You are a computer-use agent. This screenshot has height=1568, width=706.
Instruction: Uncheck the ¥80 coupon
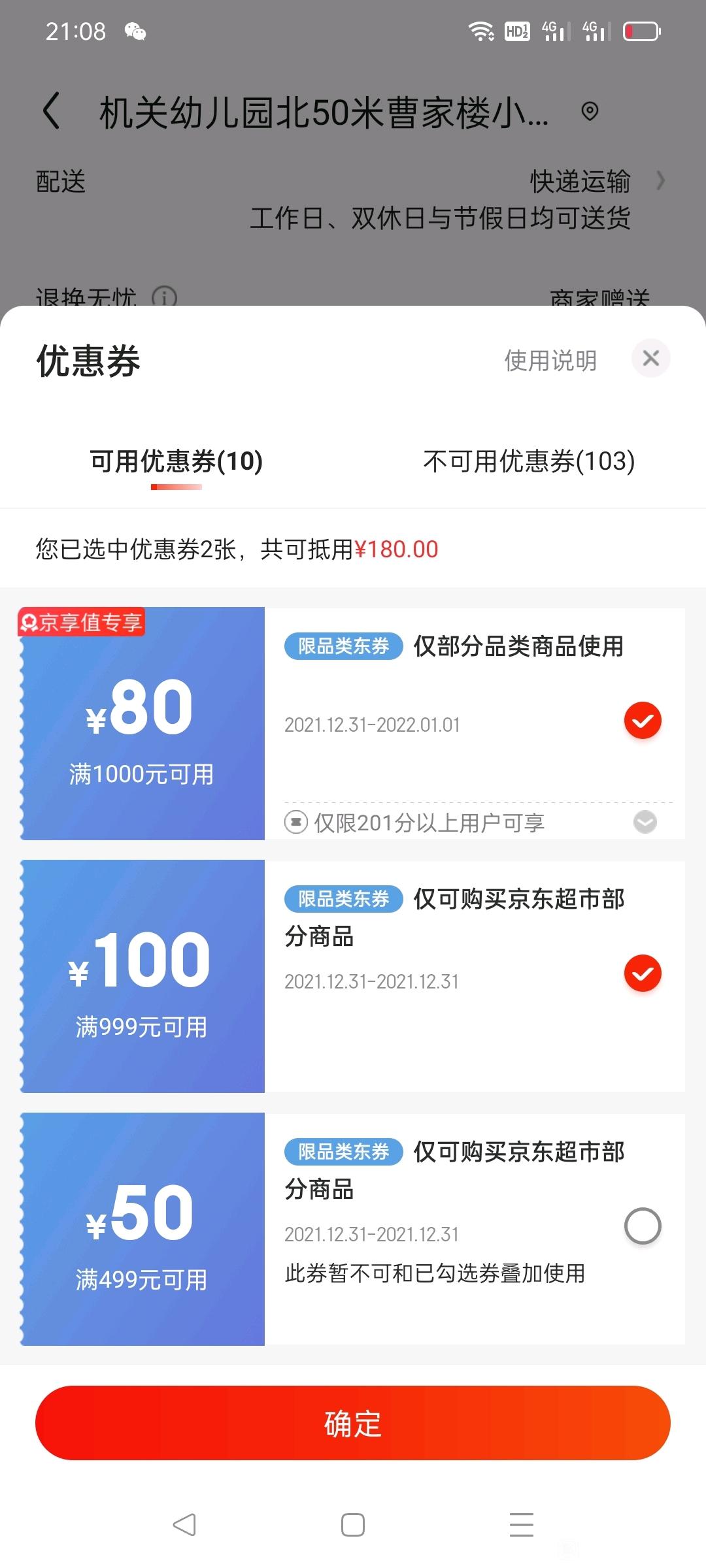tap(643, 721)
